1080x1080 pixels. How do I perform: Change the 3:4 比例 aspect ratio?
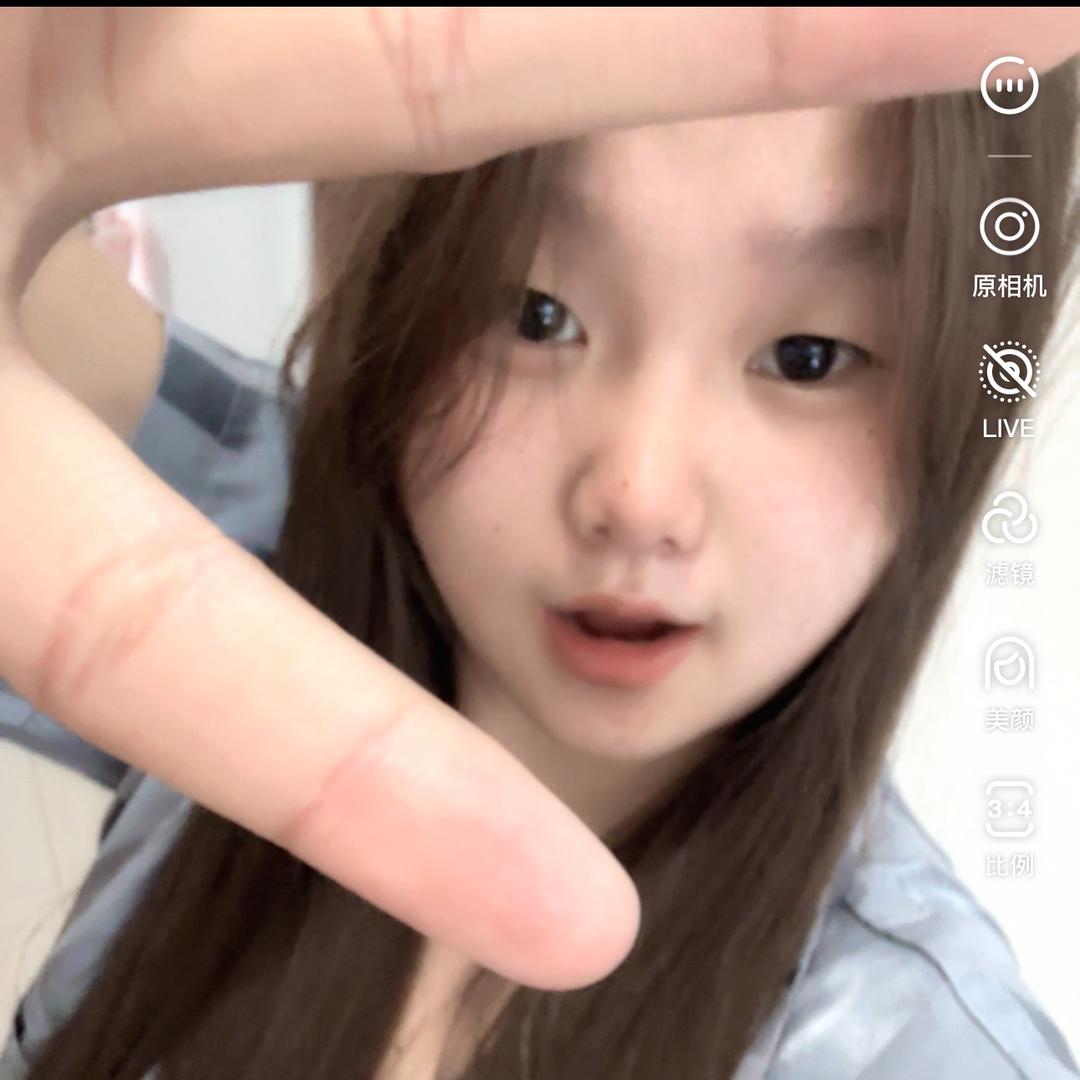click(x=1009, y=829)
